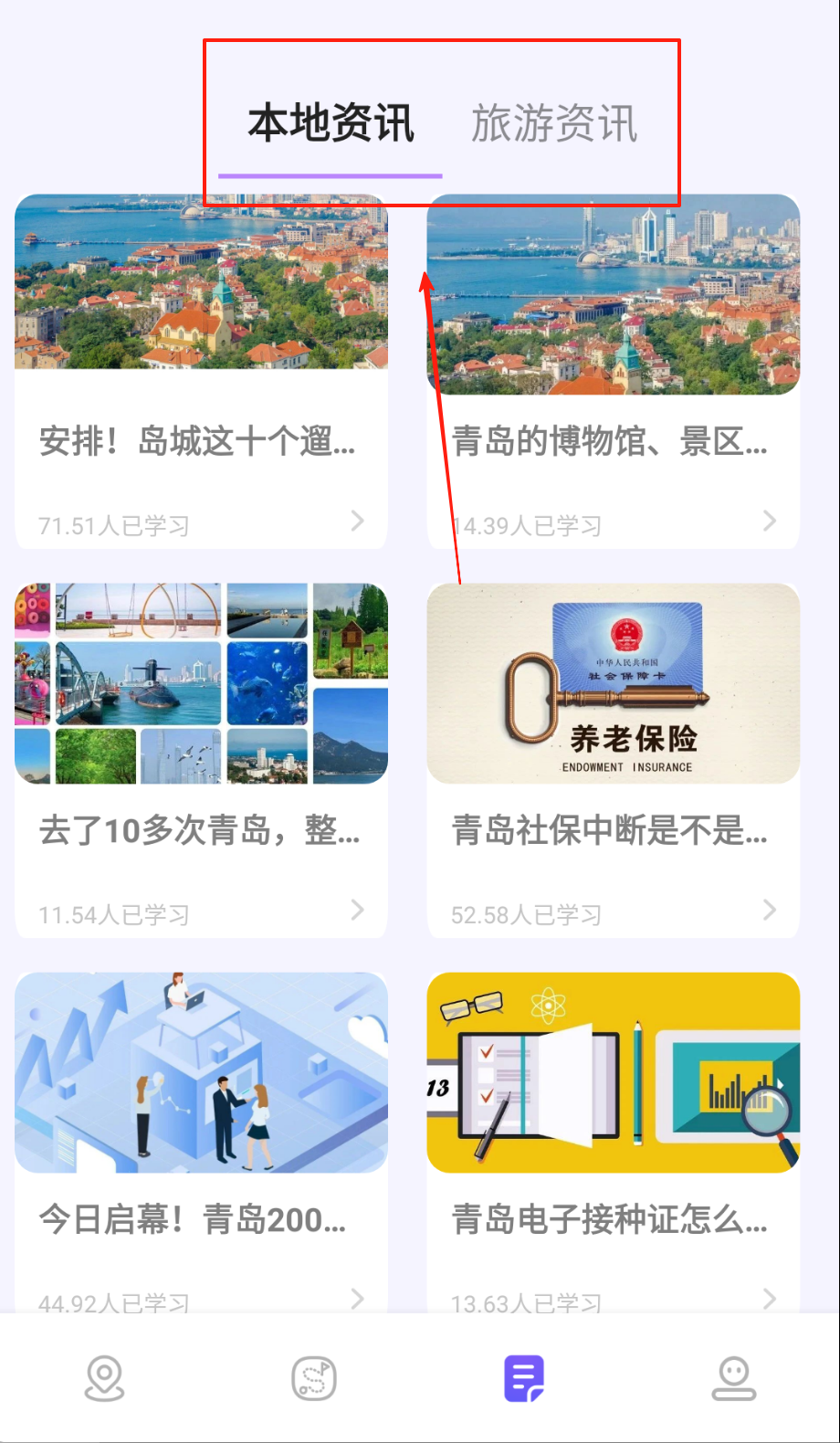Open the article 去了10多次青岛，整...

pos(200,831)
